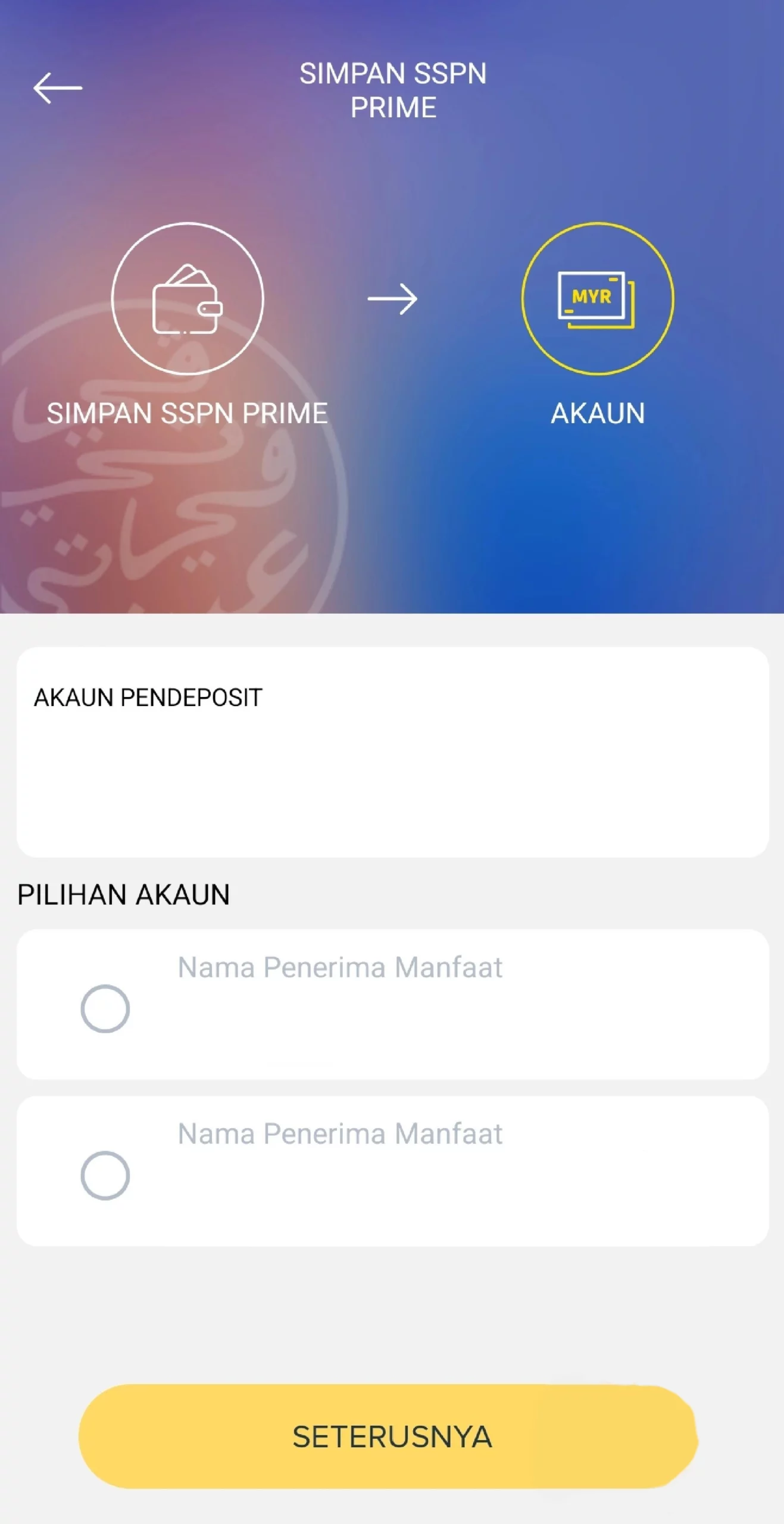Image resolution: width=784 pixels, height=1524 pixels.
Task: Tap the SIMPAN SSPN PRIME header title
Action: (x=393, y=89)
